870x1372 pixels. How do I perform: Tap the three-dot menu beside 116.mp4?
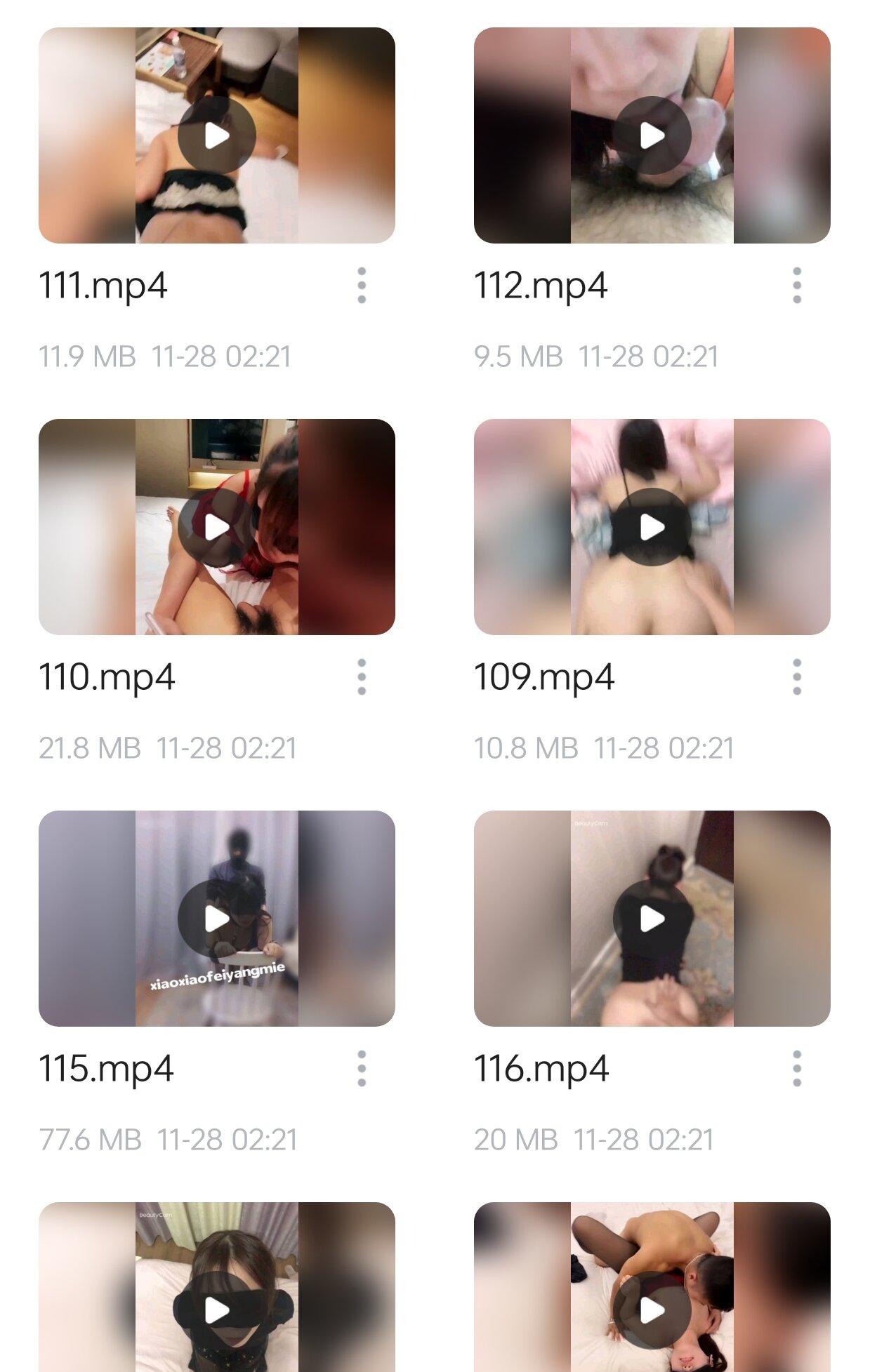coord(797,1069)
